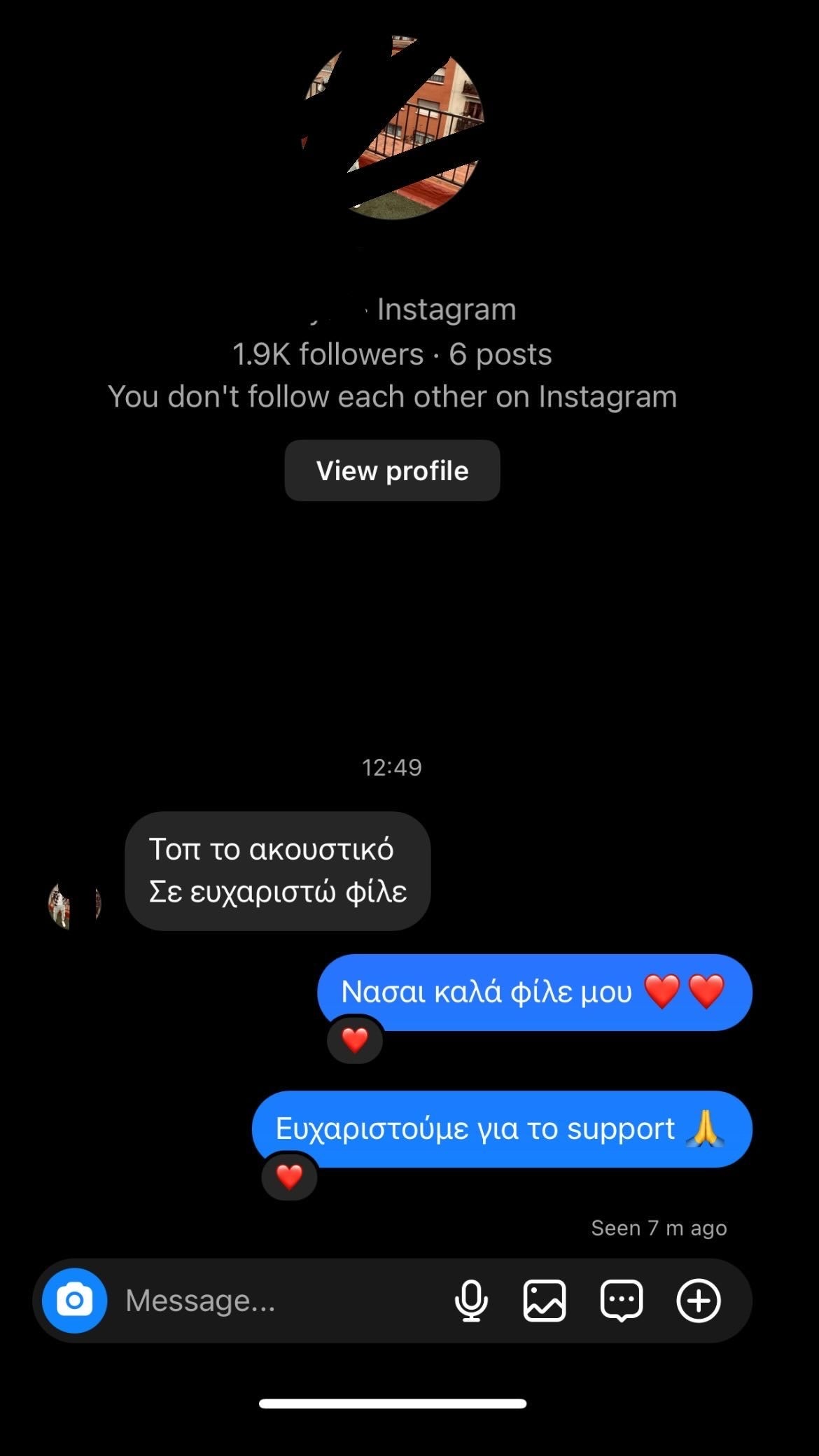This screenshot has height=1456, width=819.
Task: Open the sticker and GIF picker
Action: (622, 1301)
